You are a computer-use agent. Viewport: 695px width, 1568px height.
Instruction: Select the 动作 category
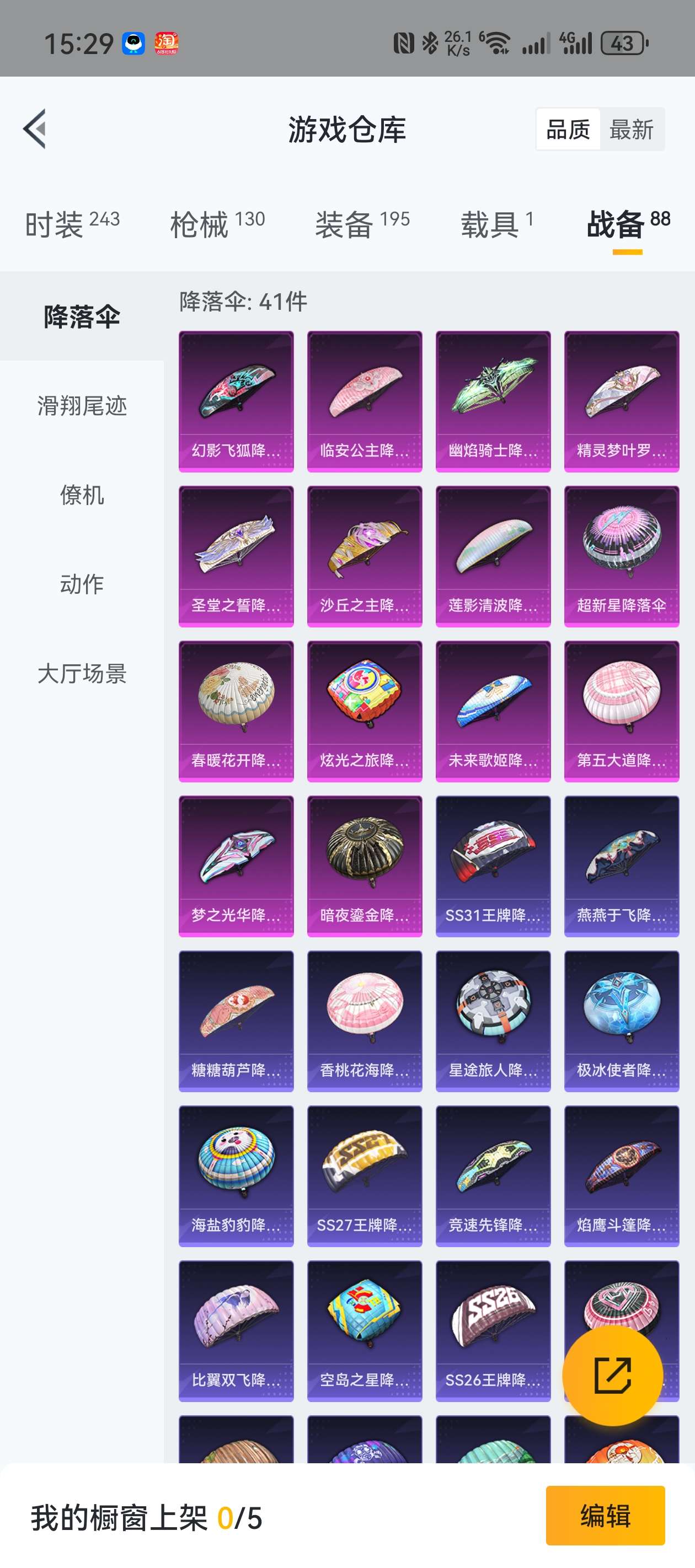pos(82,584)
